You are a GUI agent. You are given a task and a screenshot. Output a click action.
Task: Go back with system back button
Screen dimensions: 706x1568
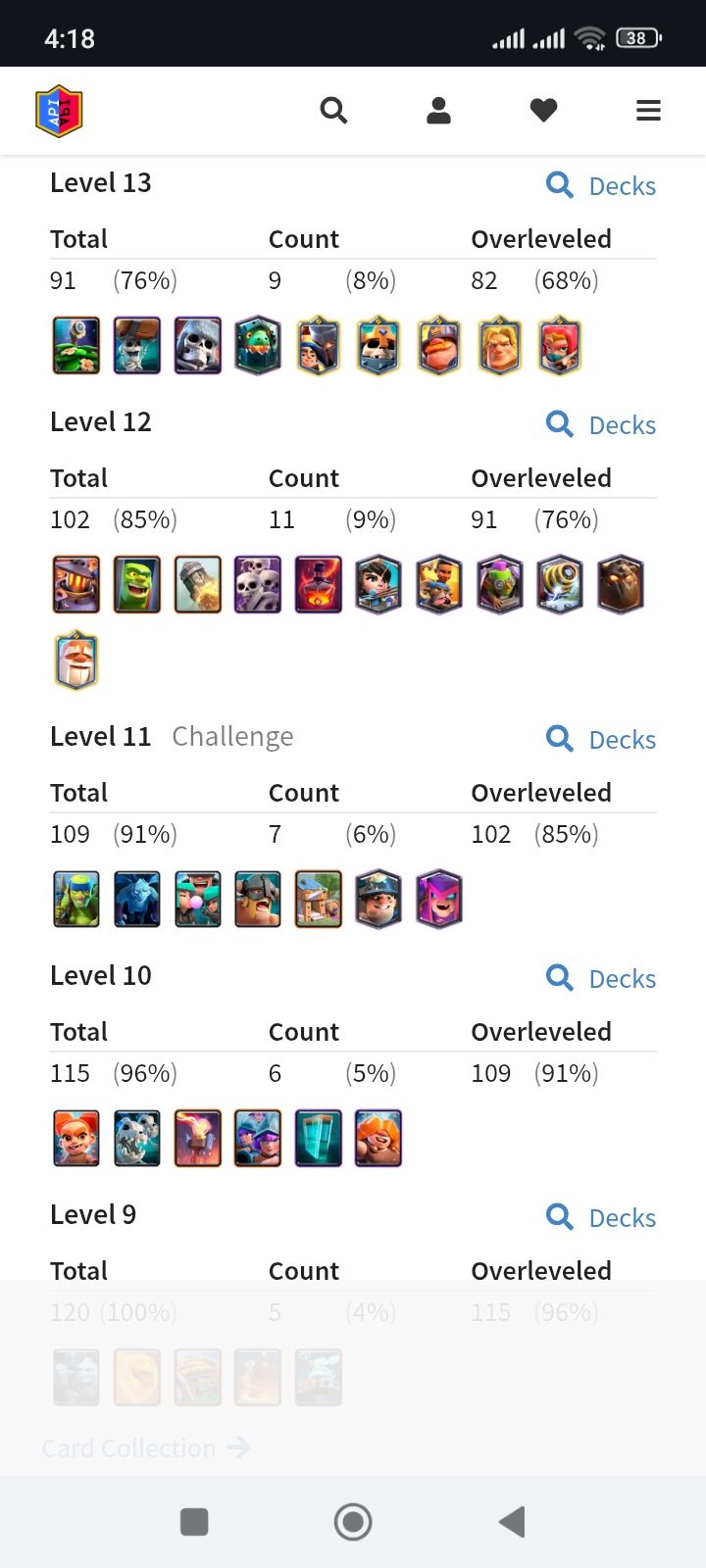pos(512,1522)
